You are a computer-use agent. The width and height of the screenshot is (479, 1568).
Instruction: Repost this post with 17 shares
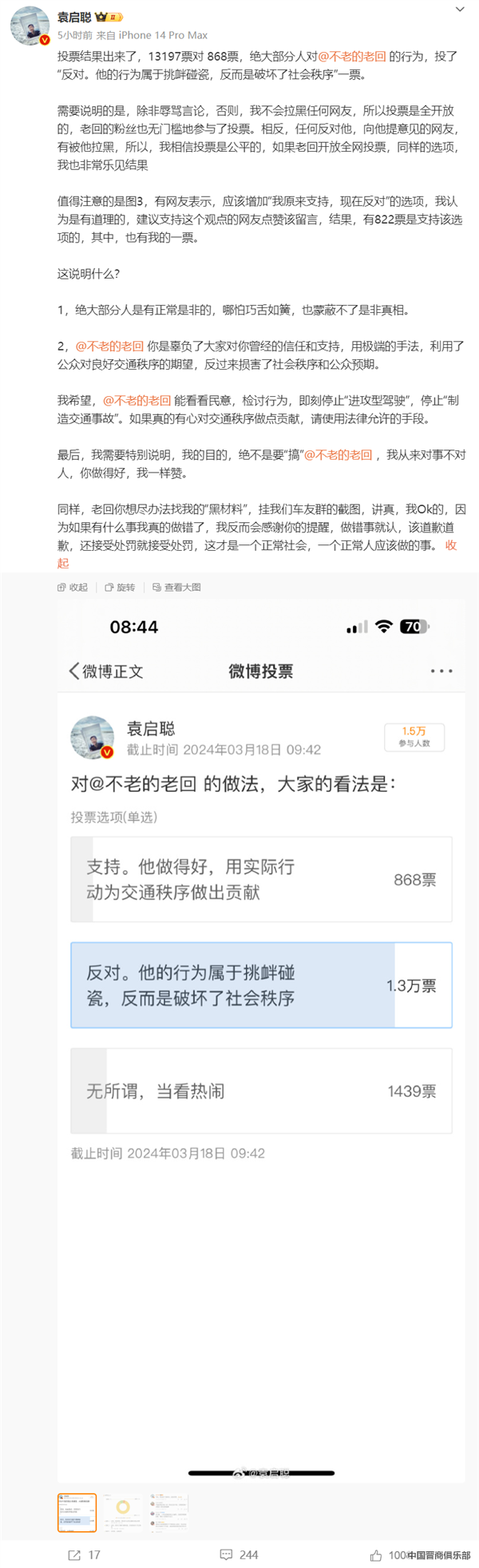(85, 1554)
